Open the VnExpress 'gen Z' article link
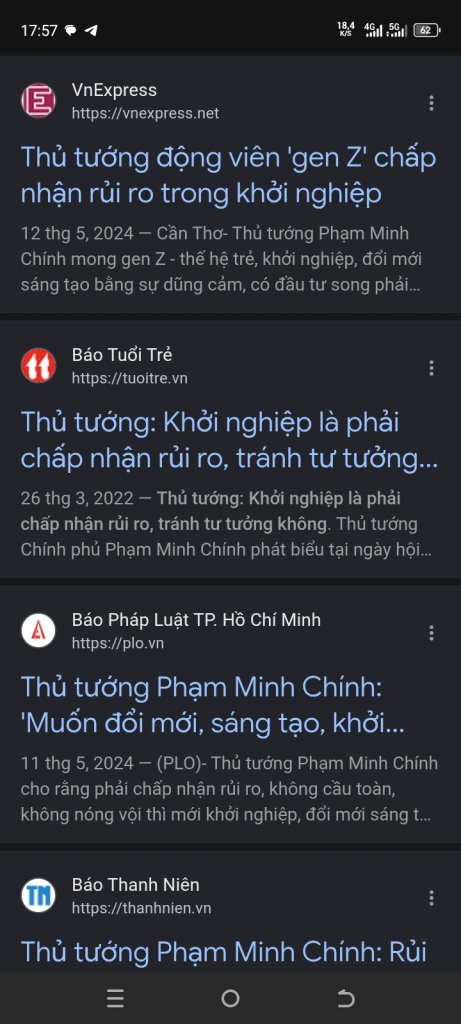 [228, 175]
